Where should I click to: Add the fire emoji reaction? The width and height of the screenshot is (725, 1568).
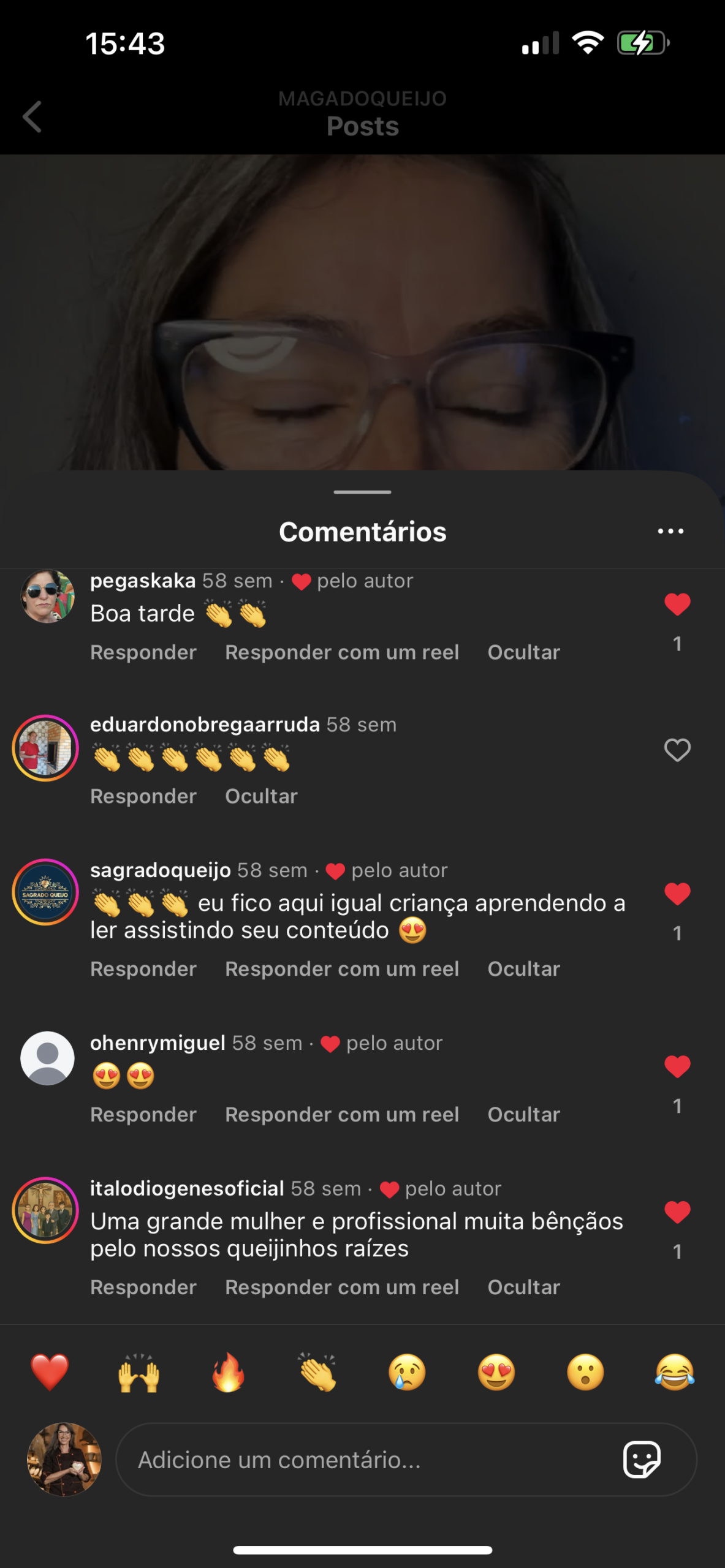coord(228,1372)
